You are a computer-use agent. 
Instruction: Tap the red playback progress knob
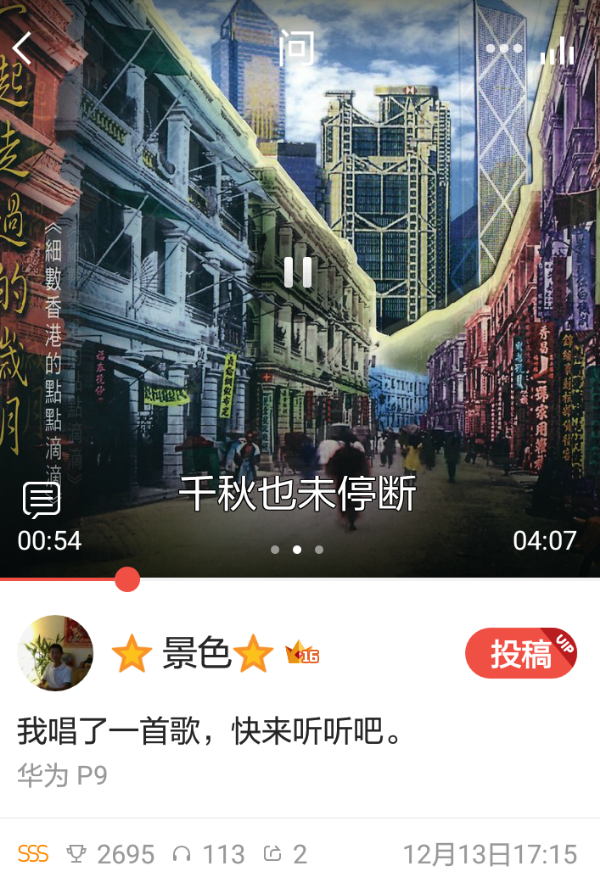point(127,579)
